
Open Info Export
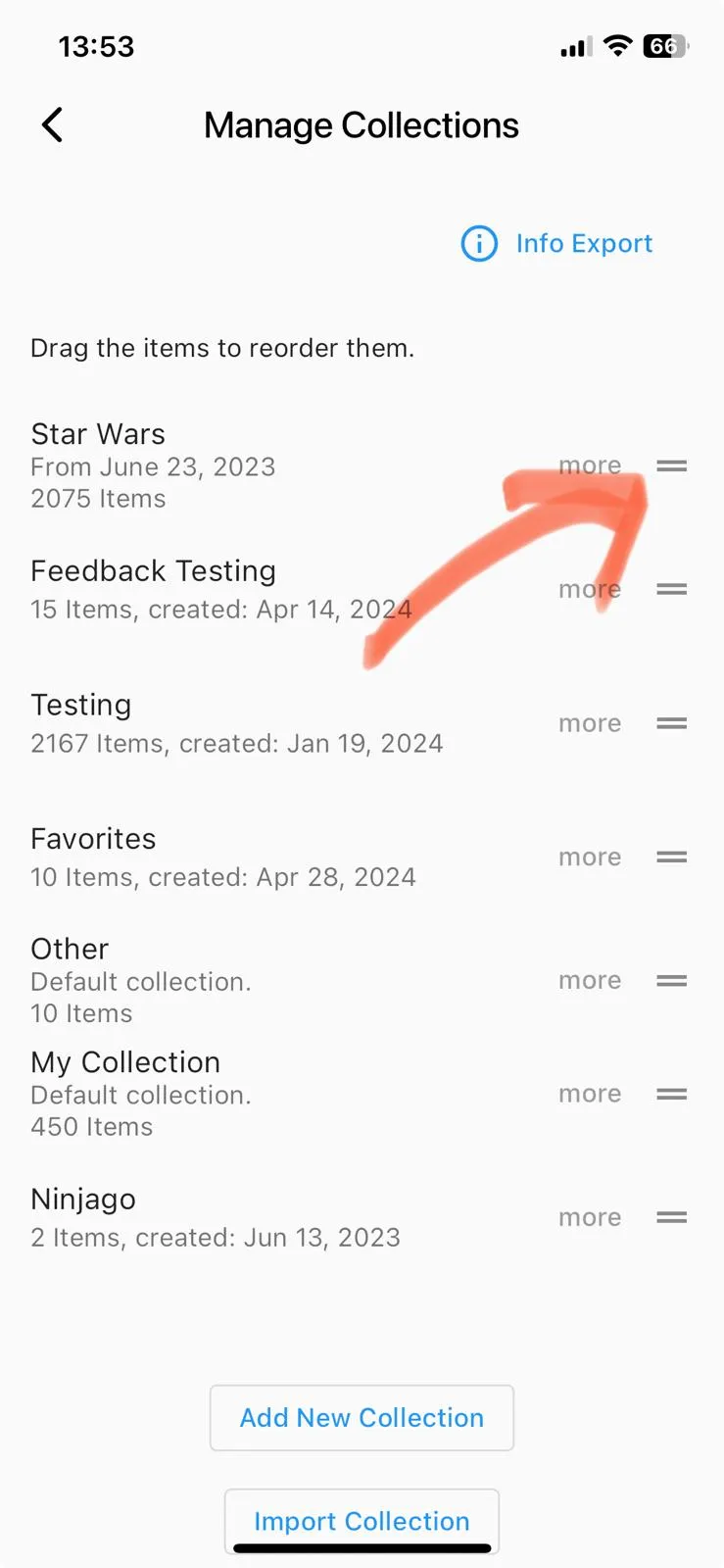(x=556, y=243)
